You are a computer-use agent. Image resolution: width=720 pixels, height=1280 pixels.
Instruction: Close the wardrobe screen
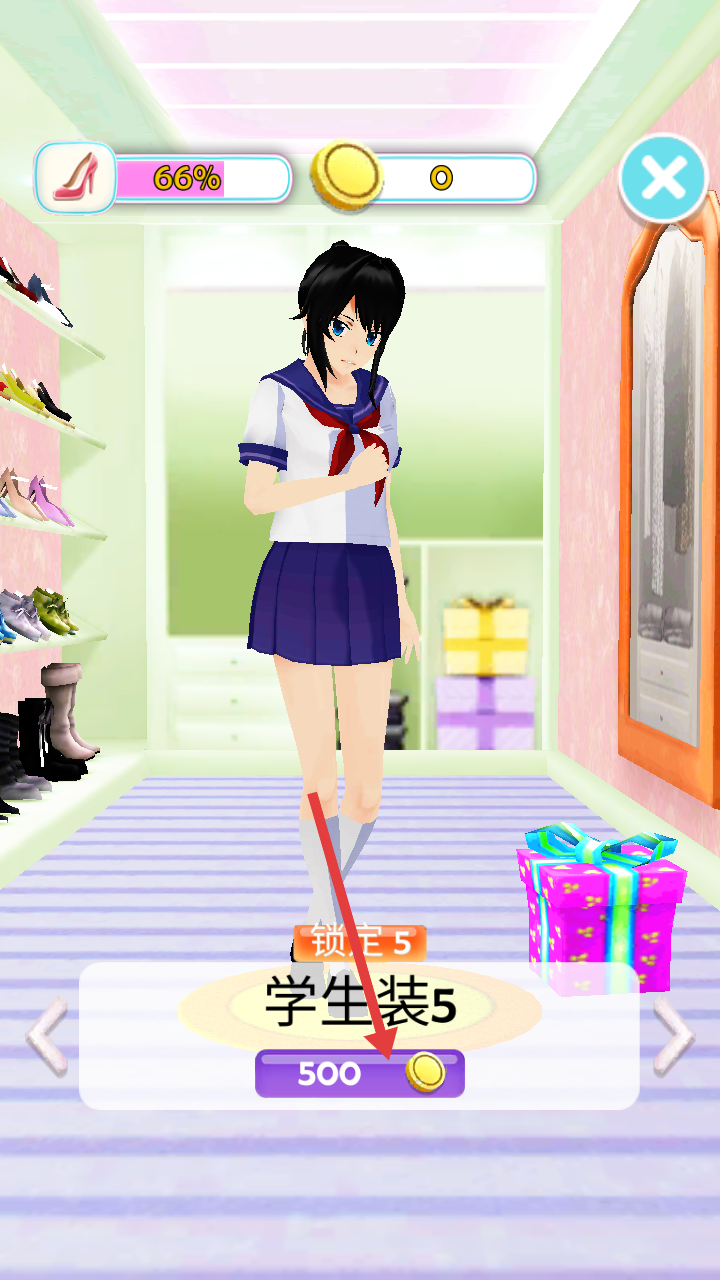point(663,180)
